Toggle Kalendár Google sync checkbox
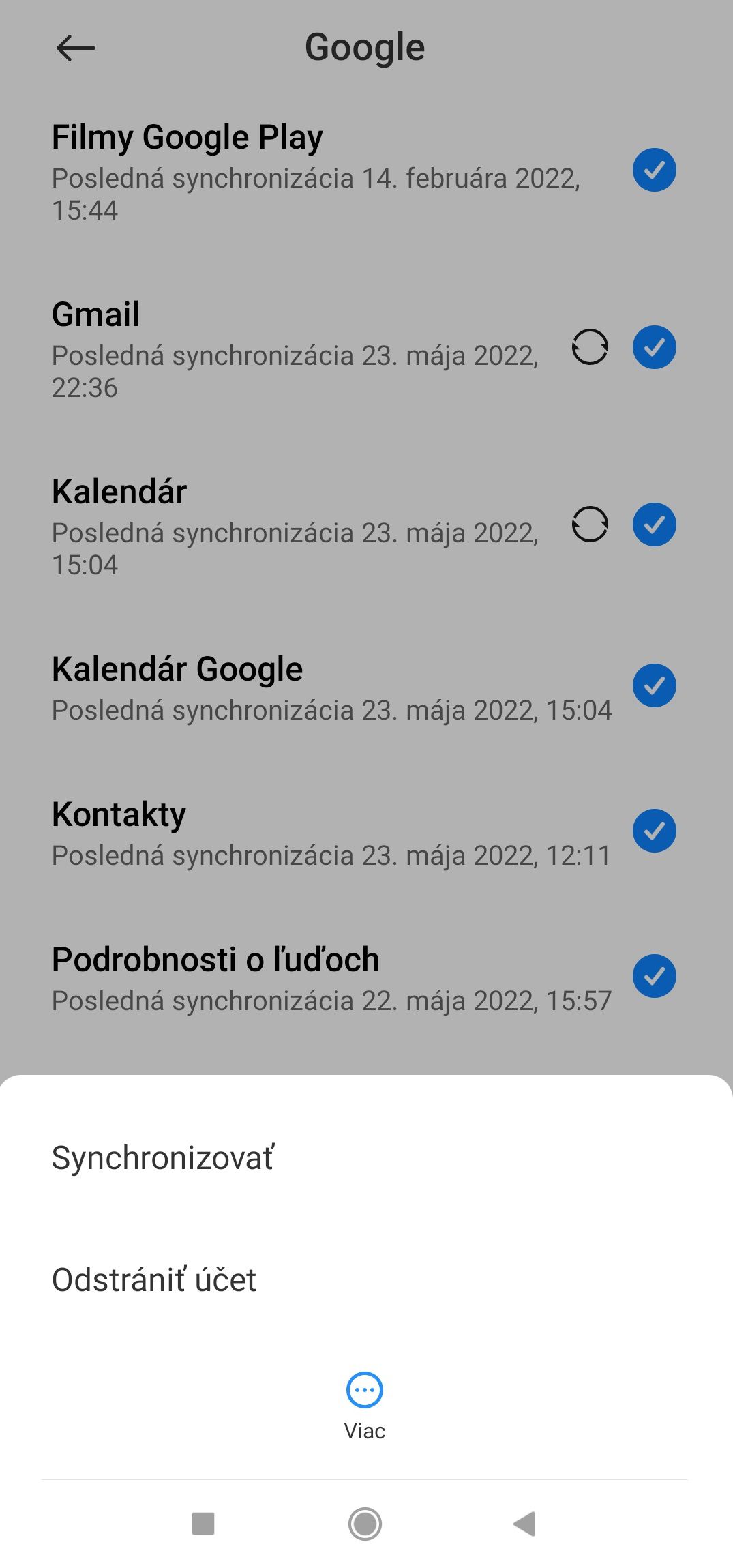 coord(654,685)
